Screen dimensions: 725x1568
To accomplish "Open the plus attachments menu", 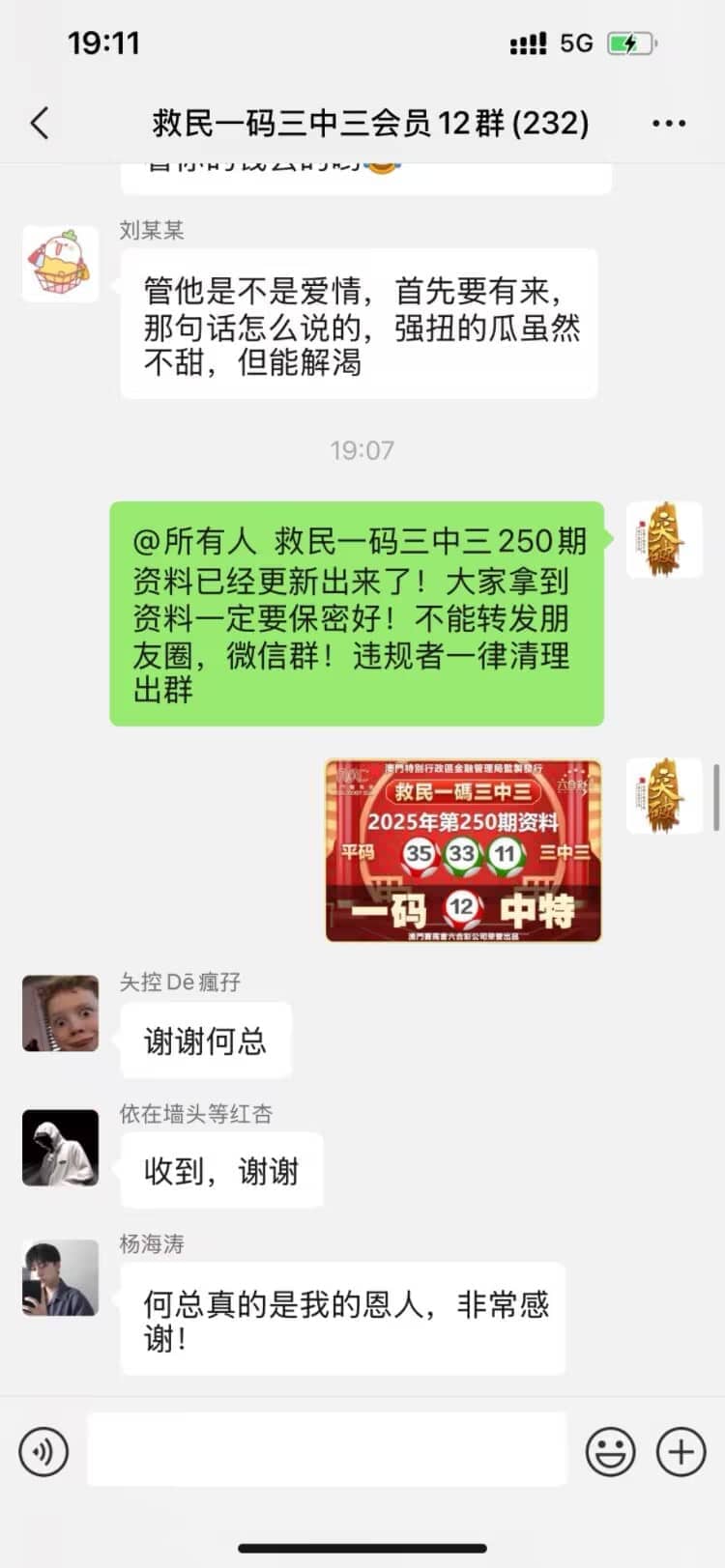I will [x=681, y=1451].
